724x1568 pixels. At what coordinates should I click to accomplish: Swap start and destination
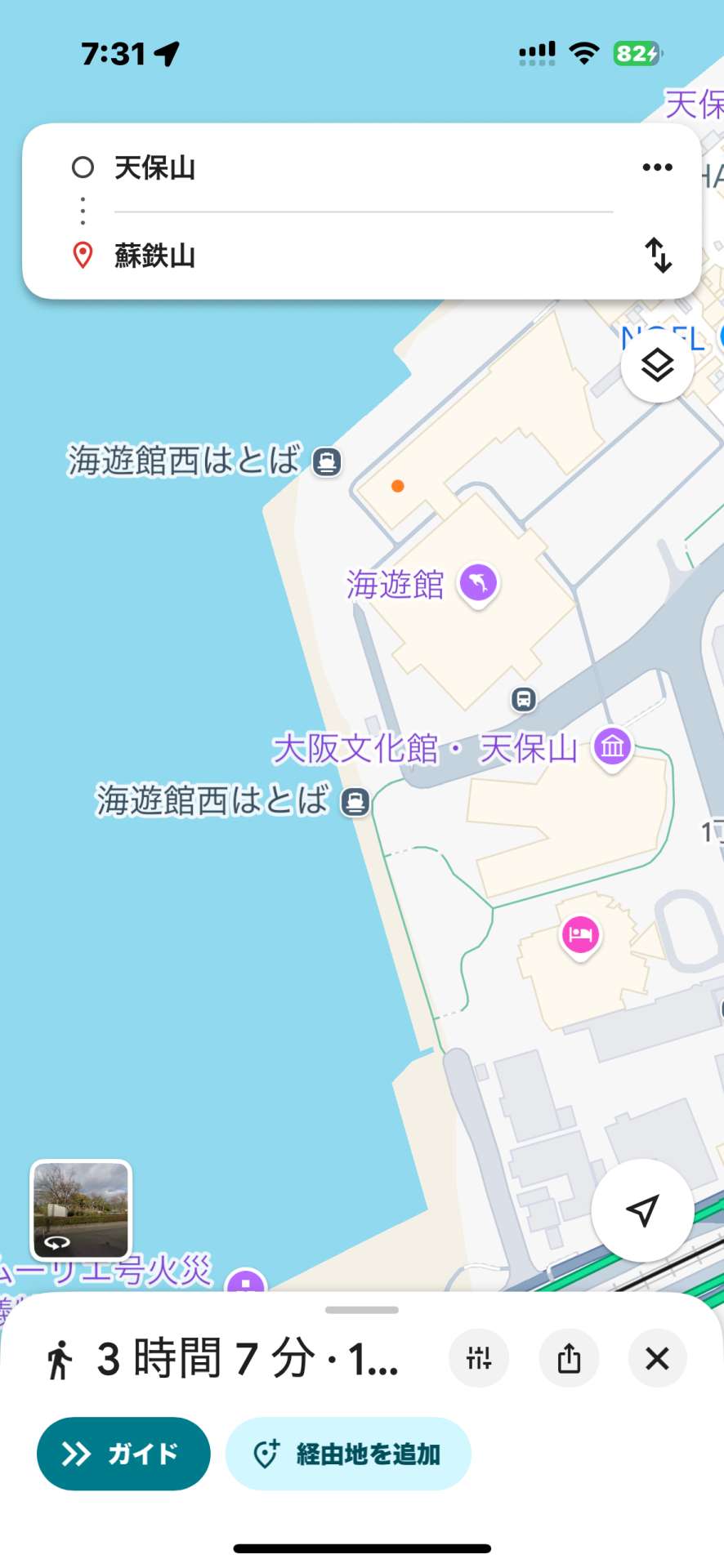pyautogui.click(x=658, y=255)
